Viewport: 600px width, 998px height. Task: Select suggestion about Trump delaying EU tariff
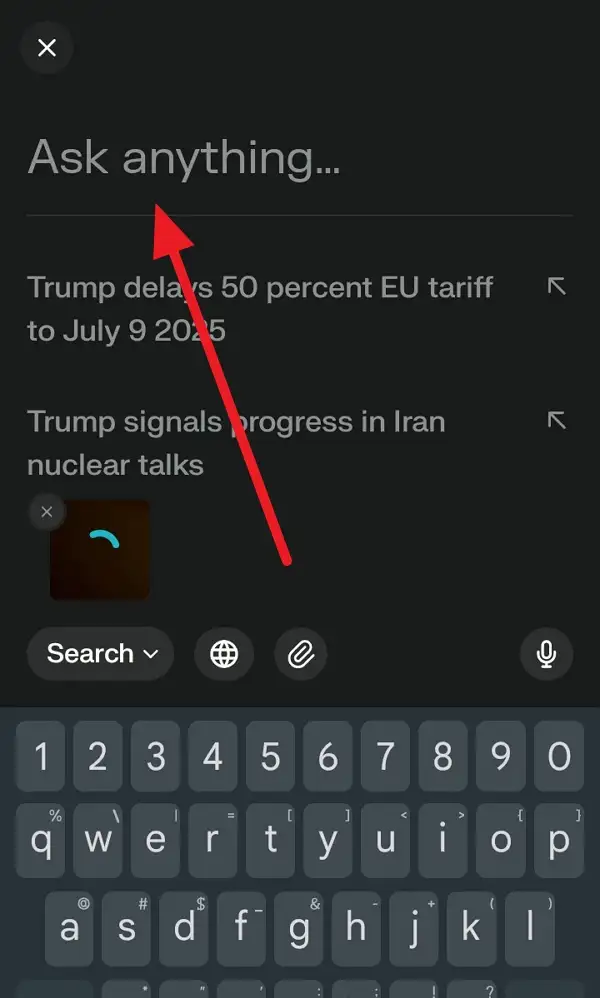pyautogui.click(x=260, y=309)
